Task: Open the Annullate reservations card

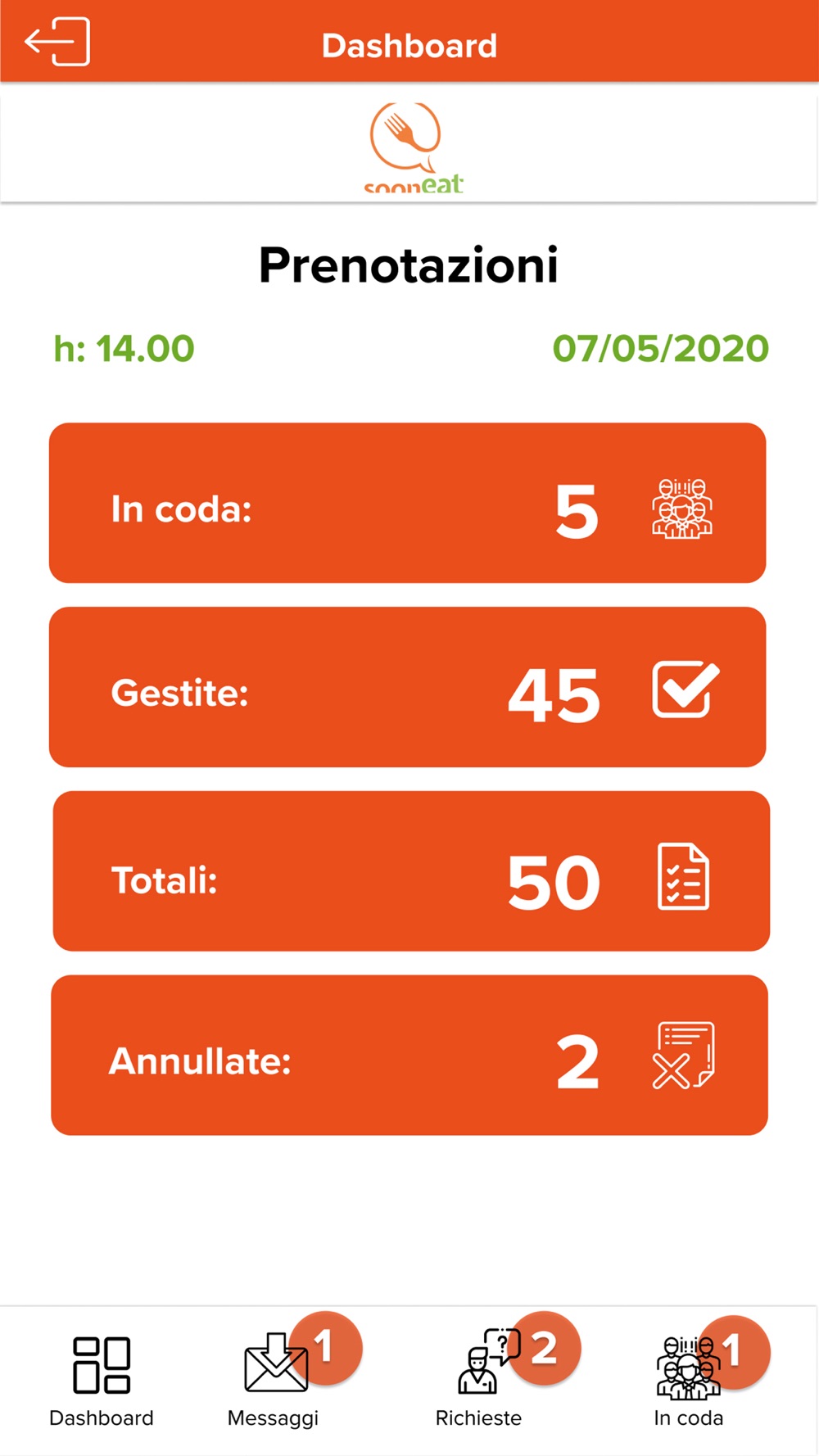Action: click(409, 1055)
